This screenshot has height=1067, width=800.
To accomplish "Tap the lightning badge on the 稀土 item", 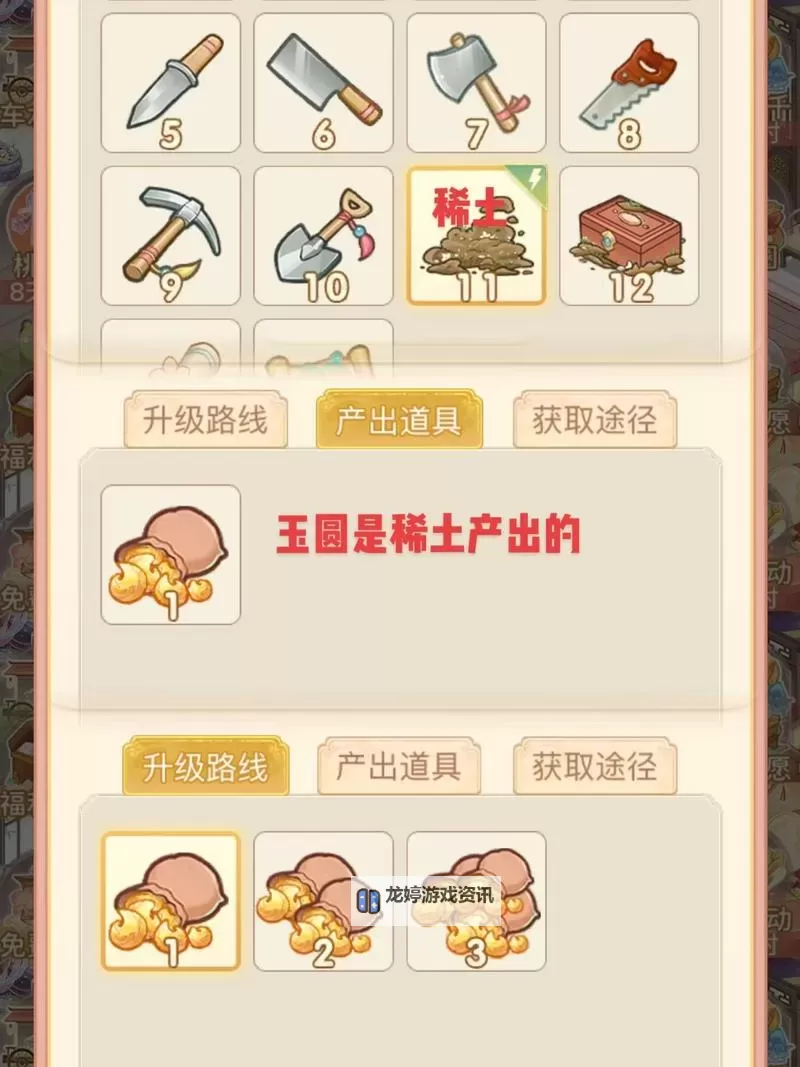I will (533, 177).
